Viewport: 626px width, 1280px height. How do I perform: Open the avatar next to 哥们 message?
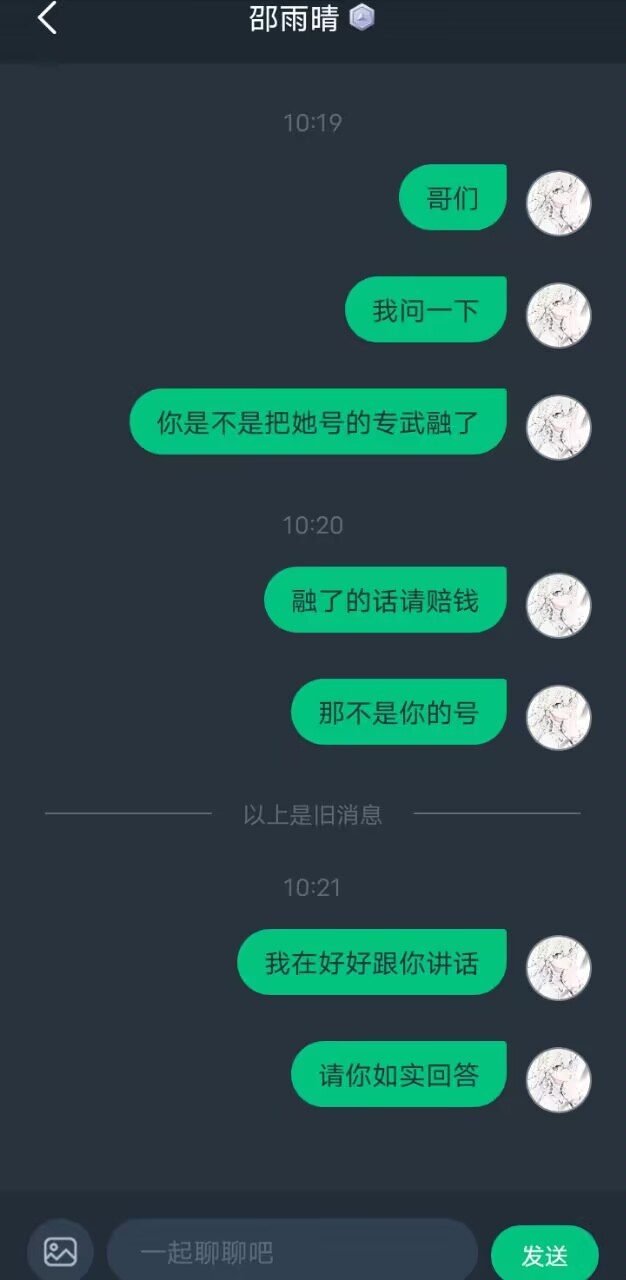(x=559, y=203)
